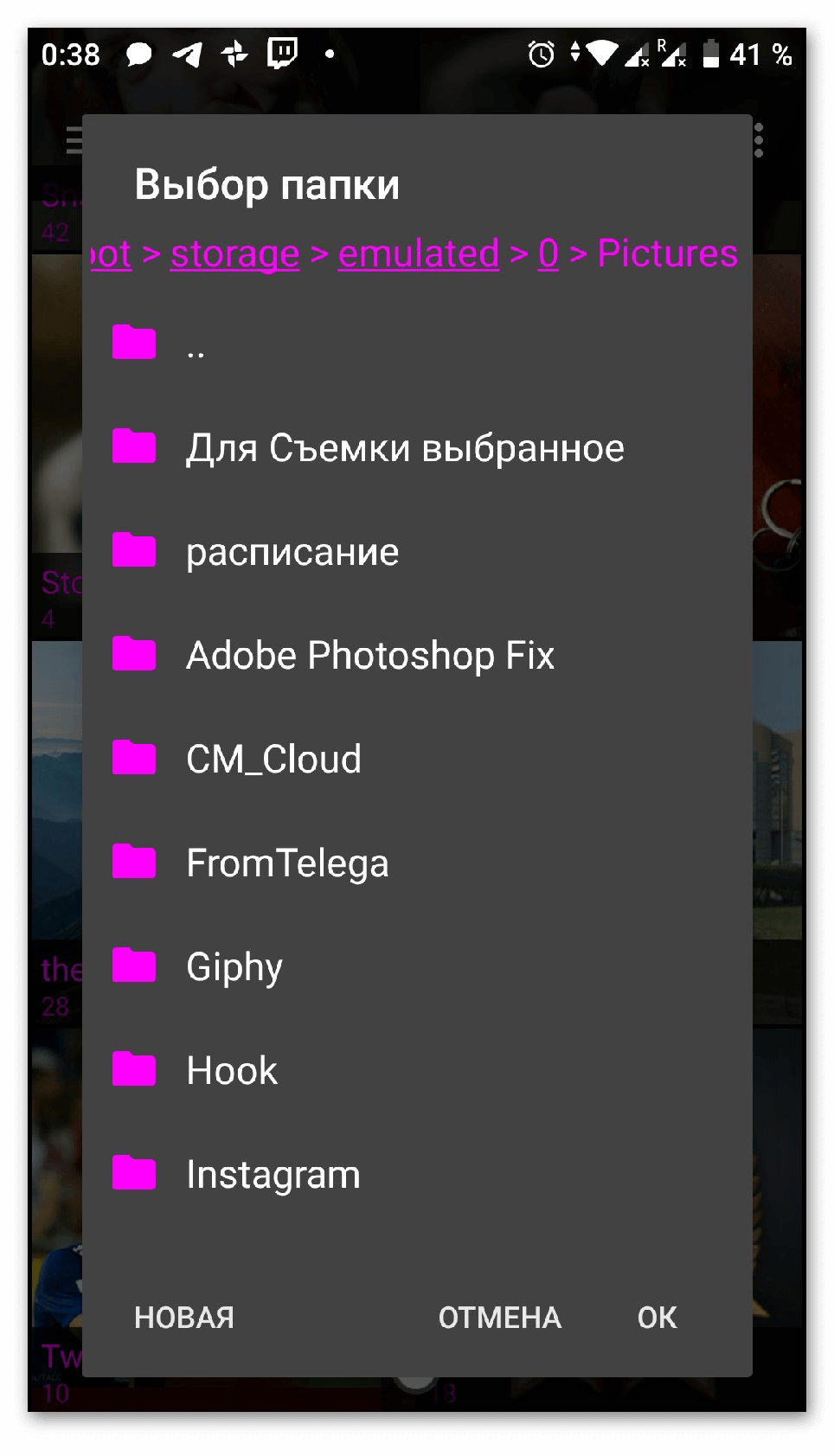Navigate to emulated in the breadcrumb

418,253
